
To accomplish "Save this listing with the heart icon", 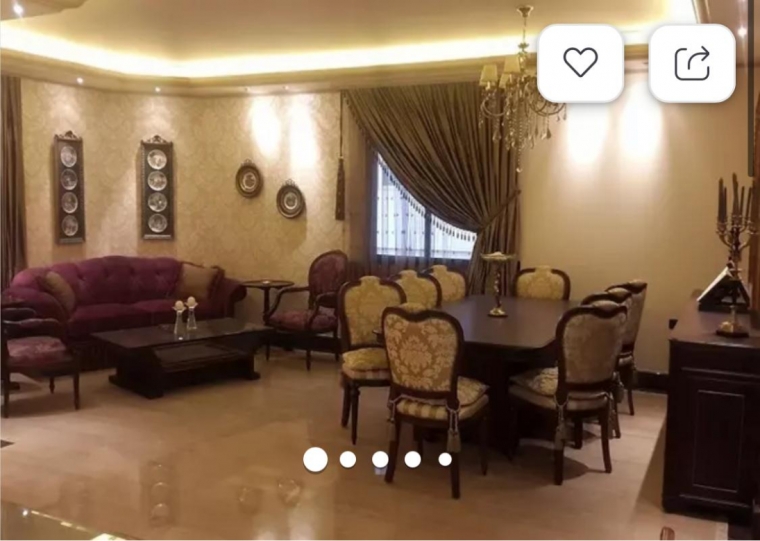I will 580,63.
